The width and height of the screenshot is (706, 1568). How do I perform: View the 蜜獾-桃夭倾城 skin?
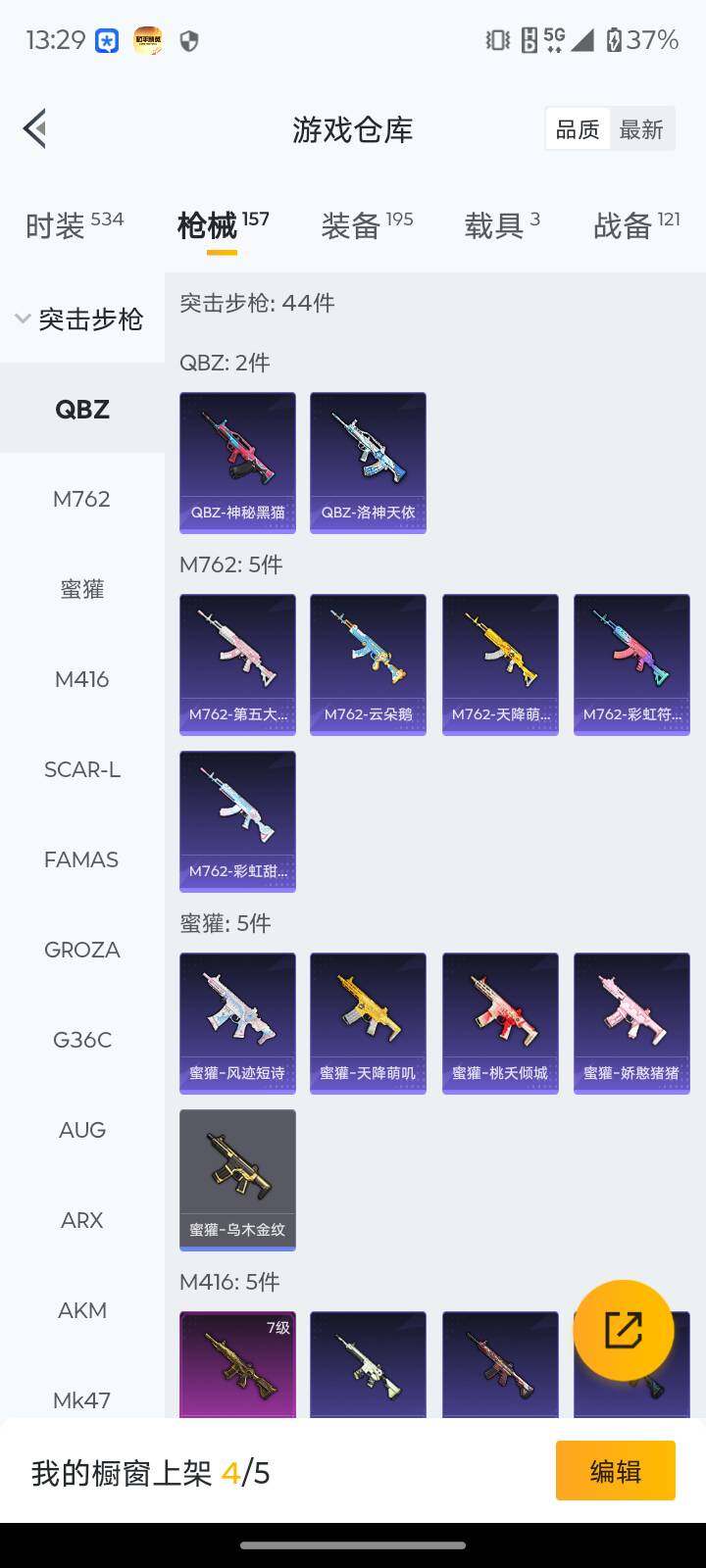(500, 1022)
